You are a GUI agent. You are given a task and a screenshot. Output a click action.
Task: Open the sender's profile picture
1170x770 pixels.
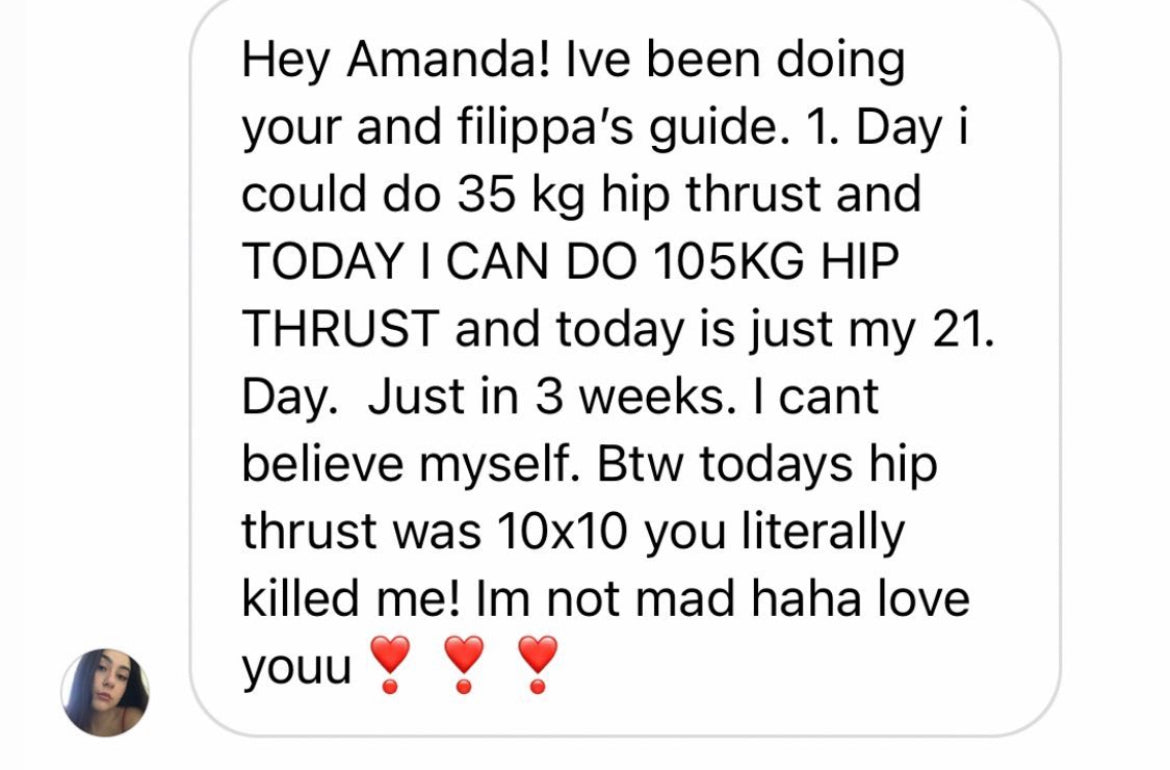coord(105,692)
